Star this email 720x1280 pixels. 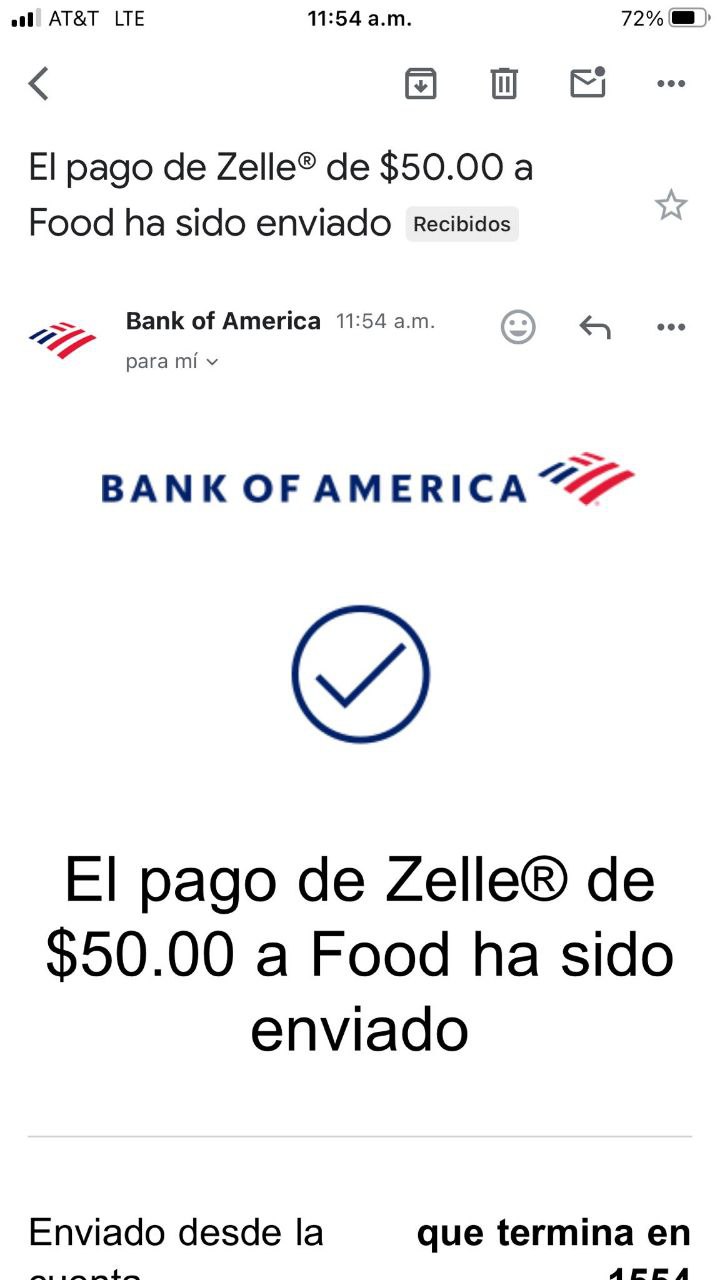click(670, 207)
